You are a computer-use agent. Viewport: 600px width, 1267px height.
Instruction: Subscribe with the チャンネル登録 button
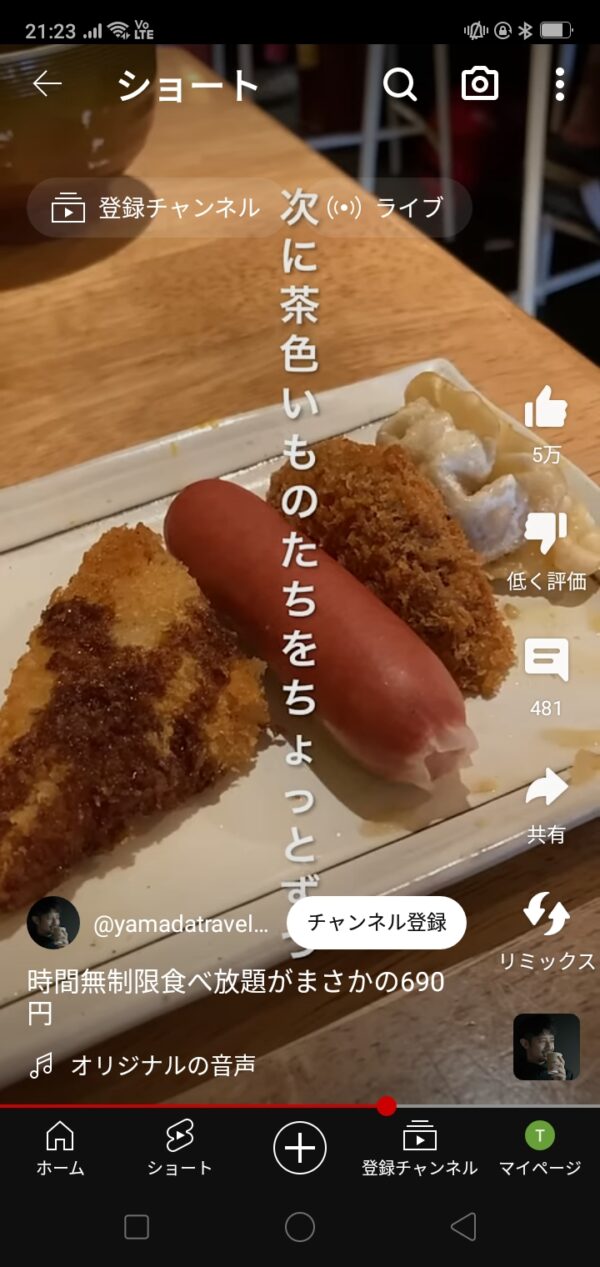376,922
